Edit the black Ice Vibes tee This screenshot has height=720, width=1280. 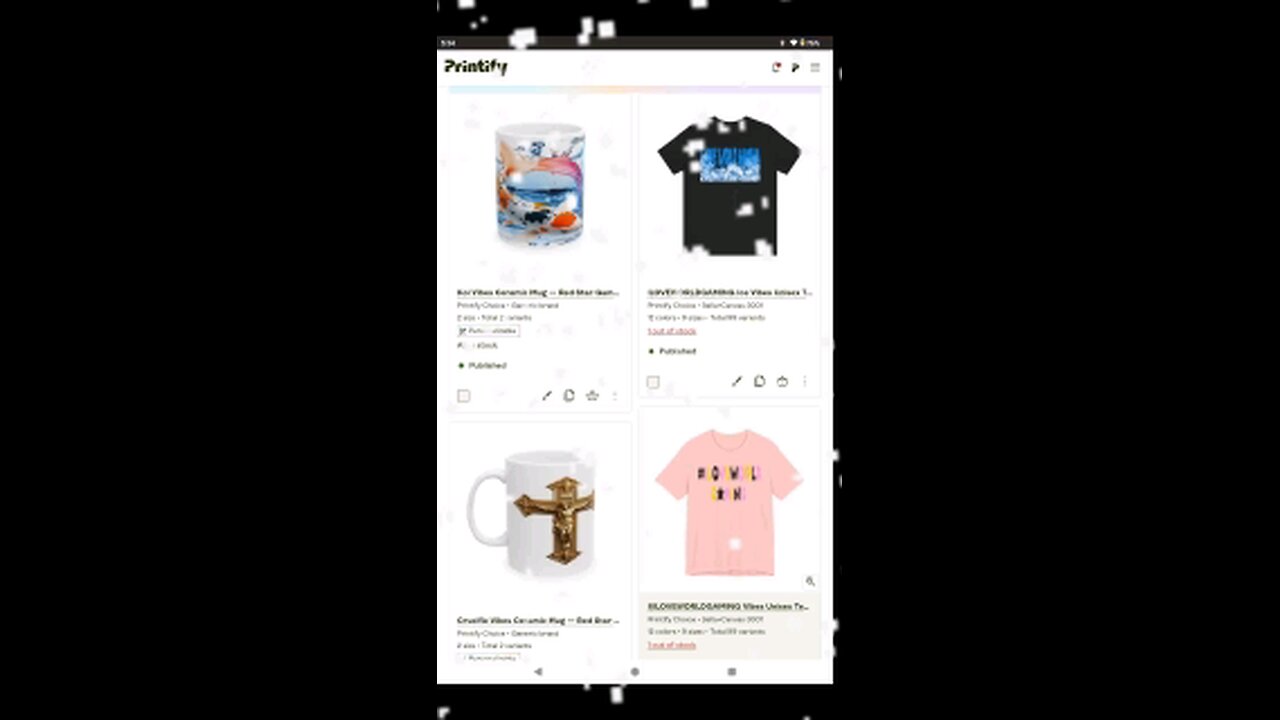pos(737,382)
